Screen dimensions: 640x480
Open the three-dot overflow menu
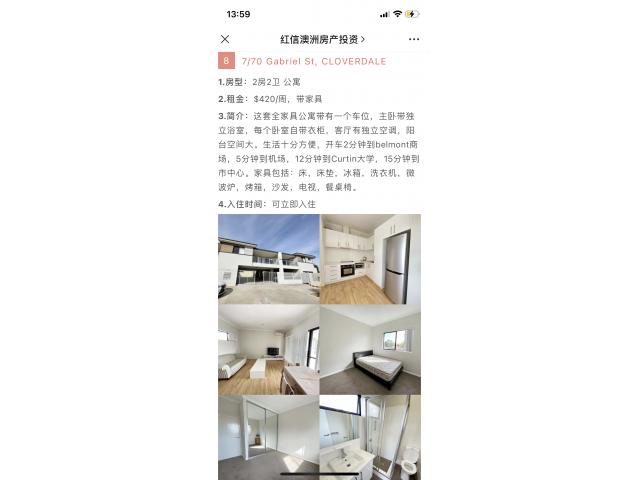pos(414,39)
